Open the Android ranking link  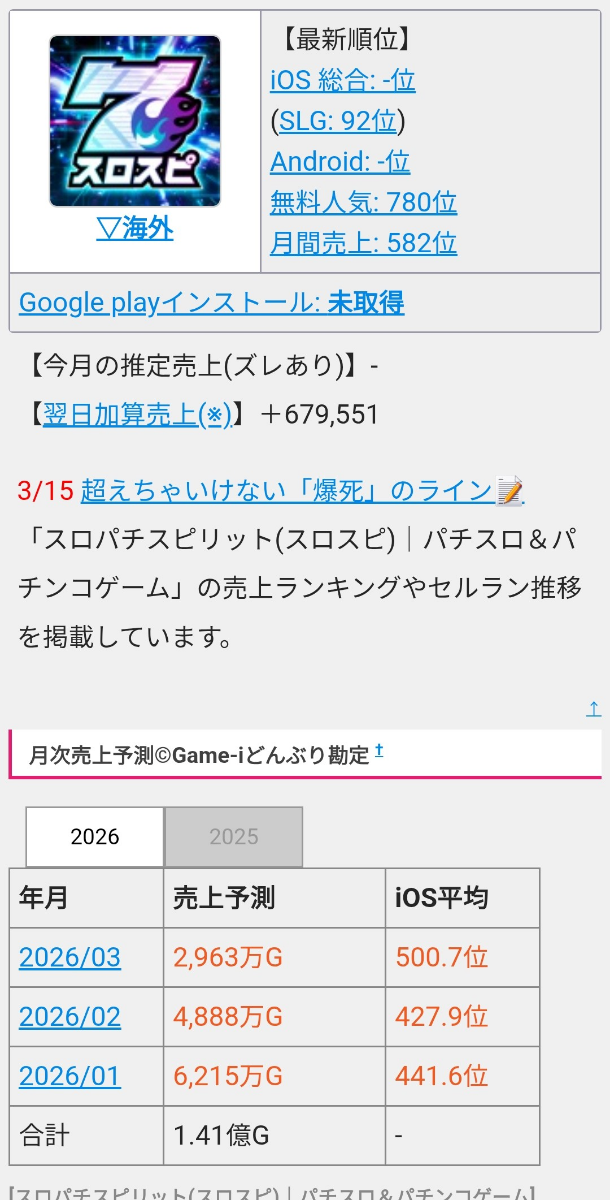339,162
